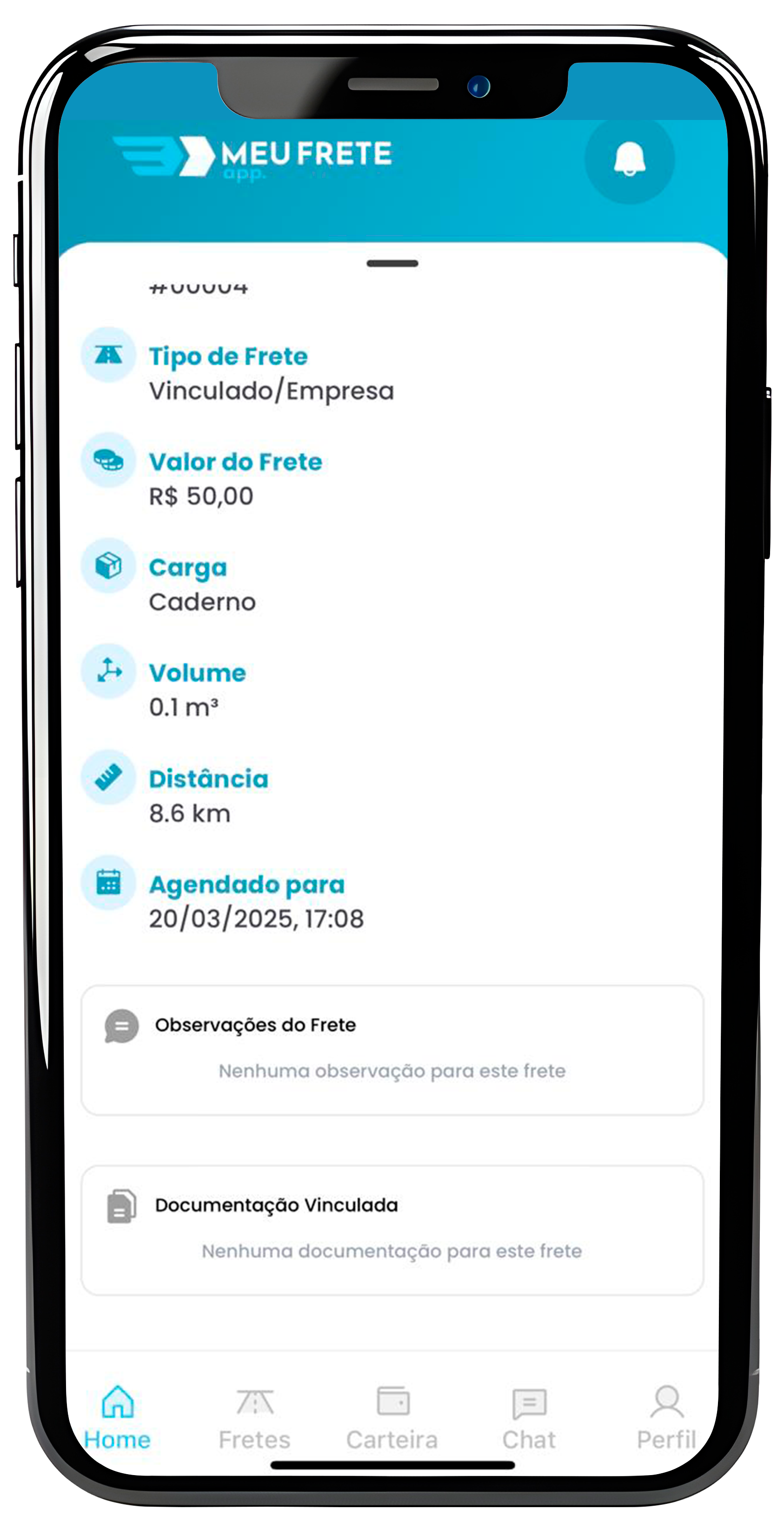Open the notifications bell
This screenshot has height=1536, width=784.
(x=629, y=159)
